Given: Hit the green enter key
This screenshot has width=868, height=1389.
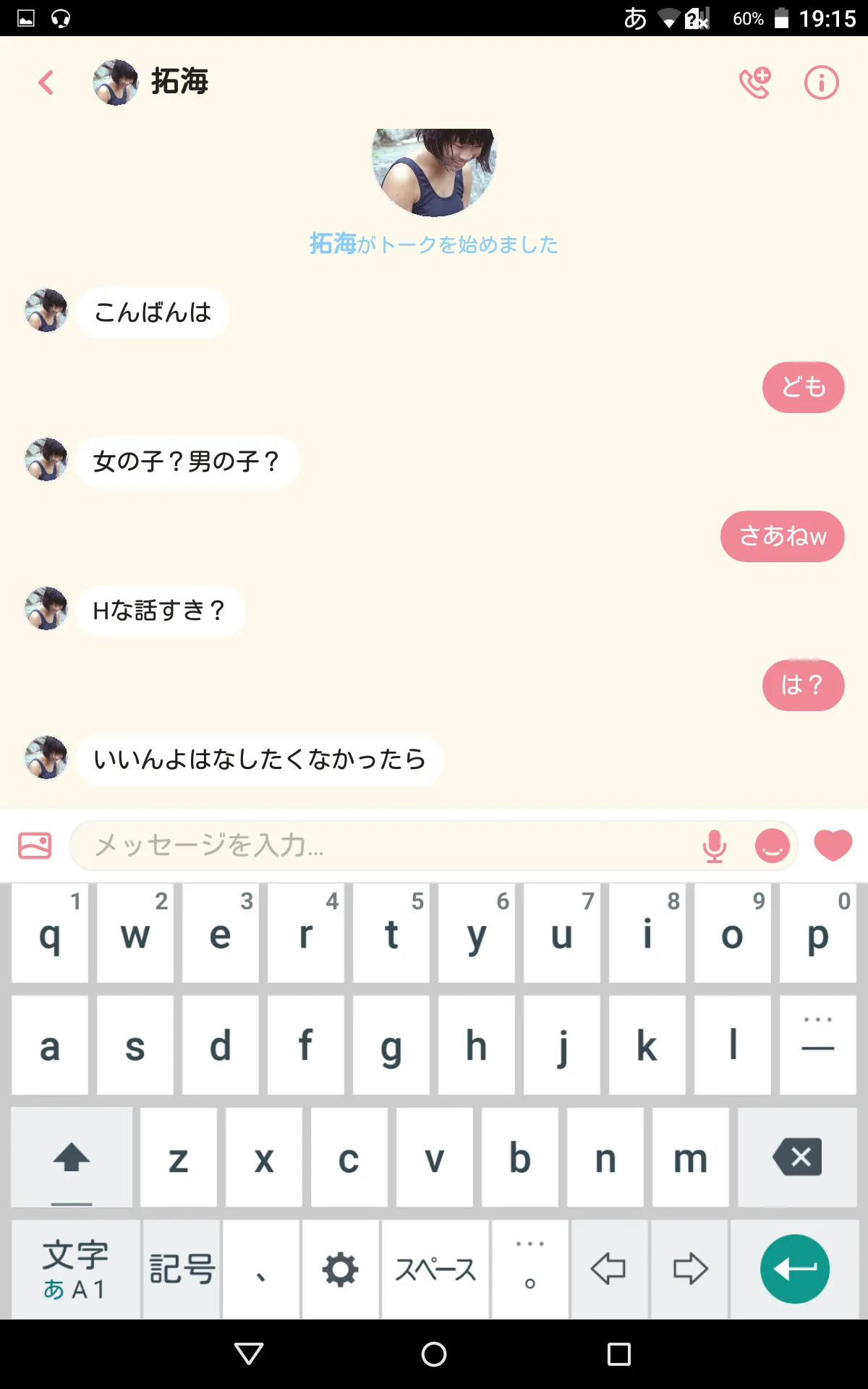Looking at the screenshot, I should [794, 1269].
